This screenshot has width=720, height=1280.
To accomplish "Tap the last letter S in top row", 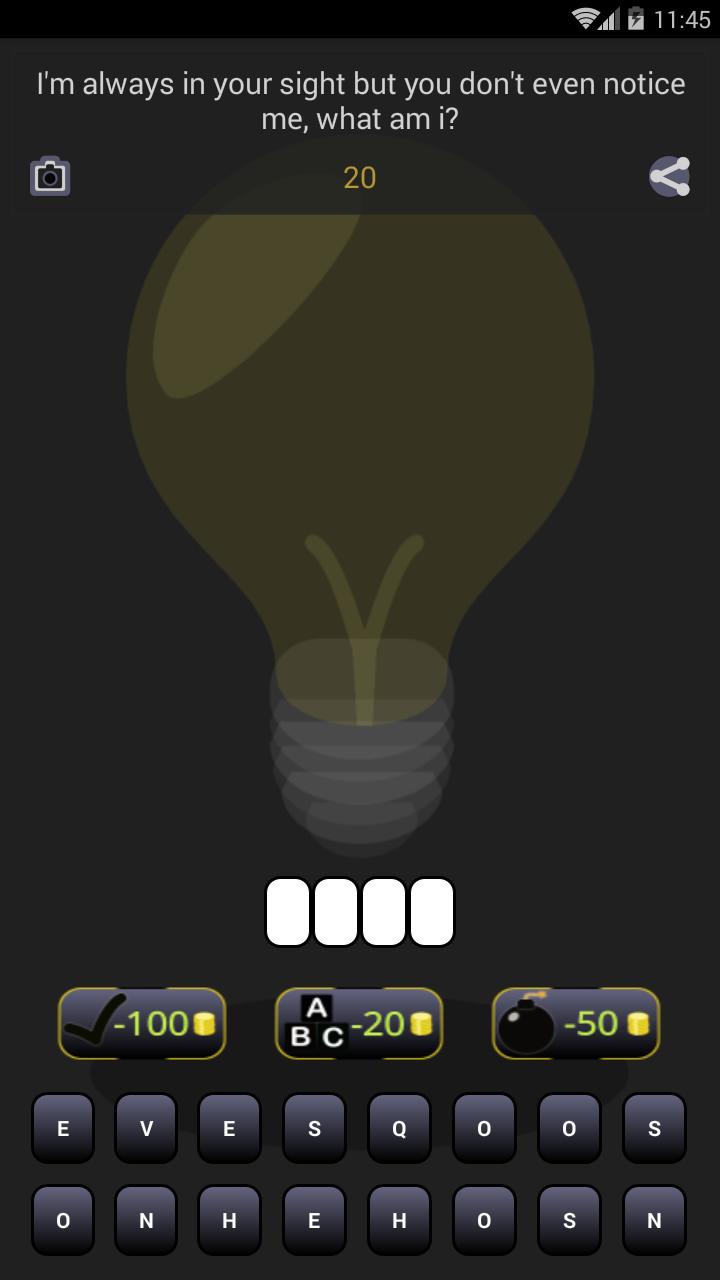I will pyautogui.click(x=654, y=1128).
